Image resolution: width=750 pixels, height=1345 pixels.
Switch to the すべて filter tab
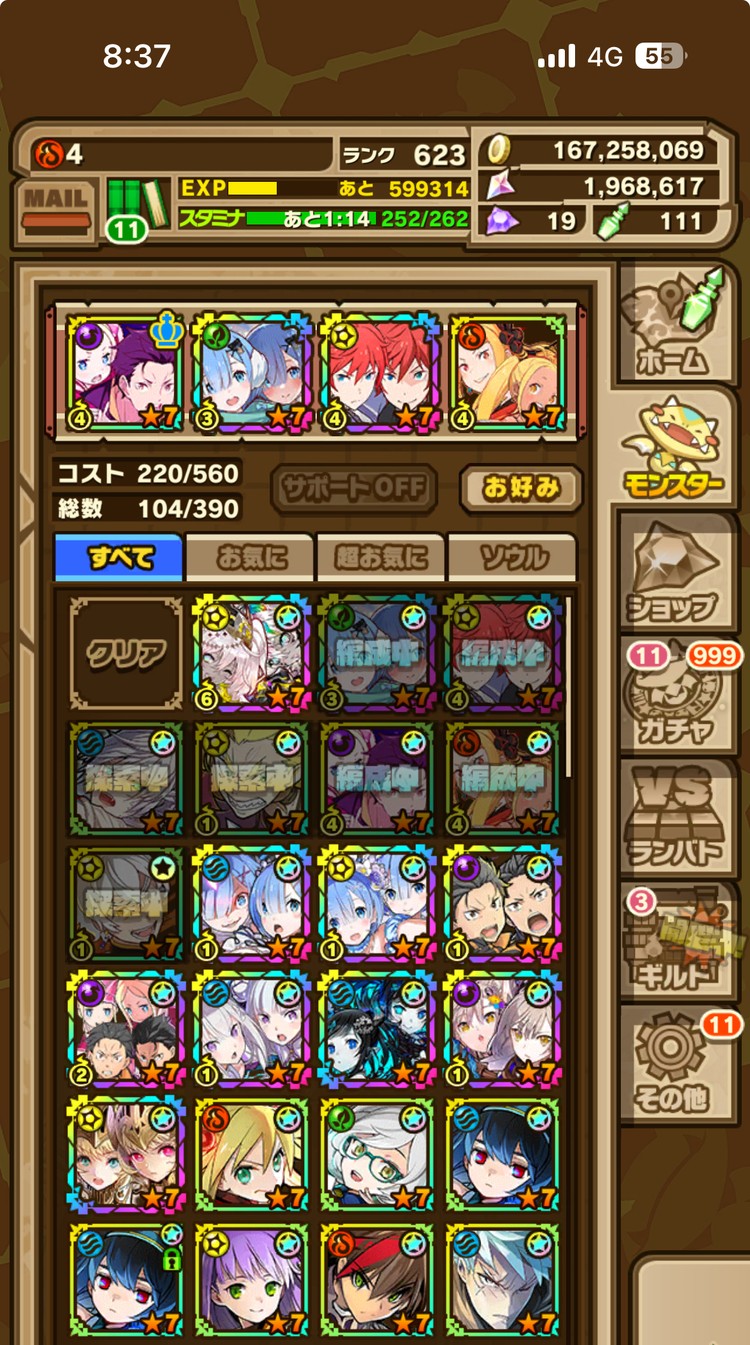click(119, 558)
